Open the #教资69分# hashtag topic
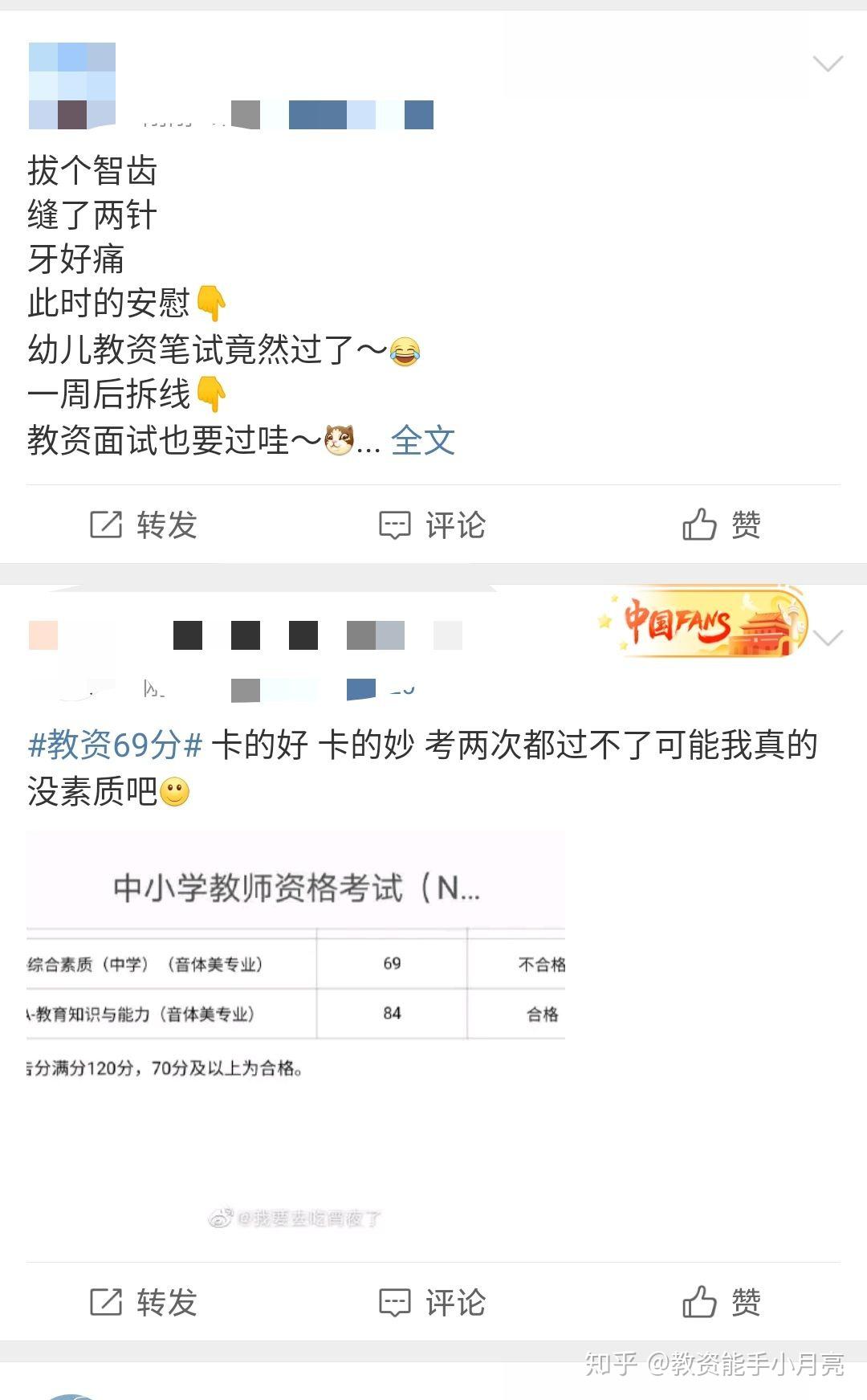 coord(115,745)
